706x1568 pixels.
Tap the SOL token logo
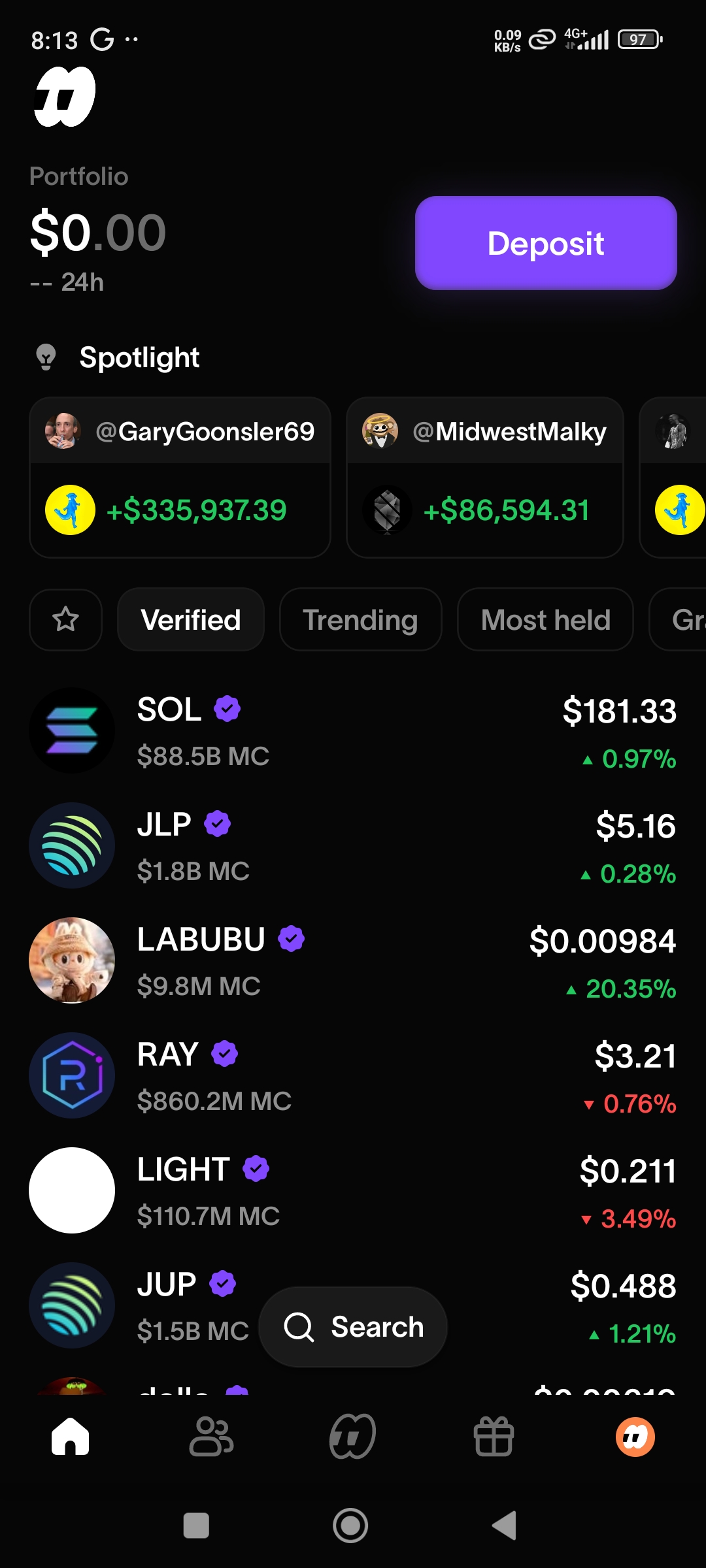tap(72, 730)
